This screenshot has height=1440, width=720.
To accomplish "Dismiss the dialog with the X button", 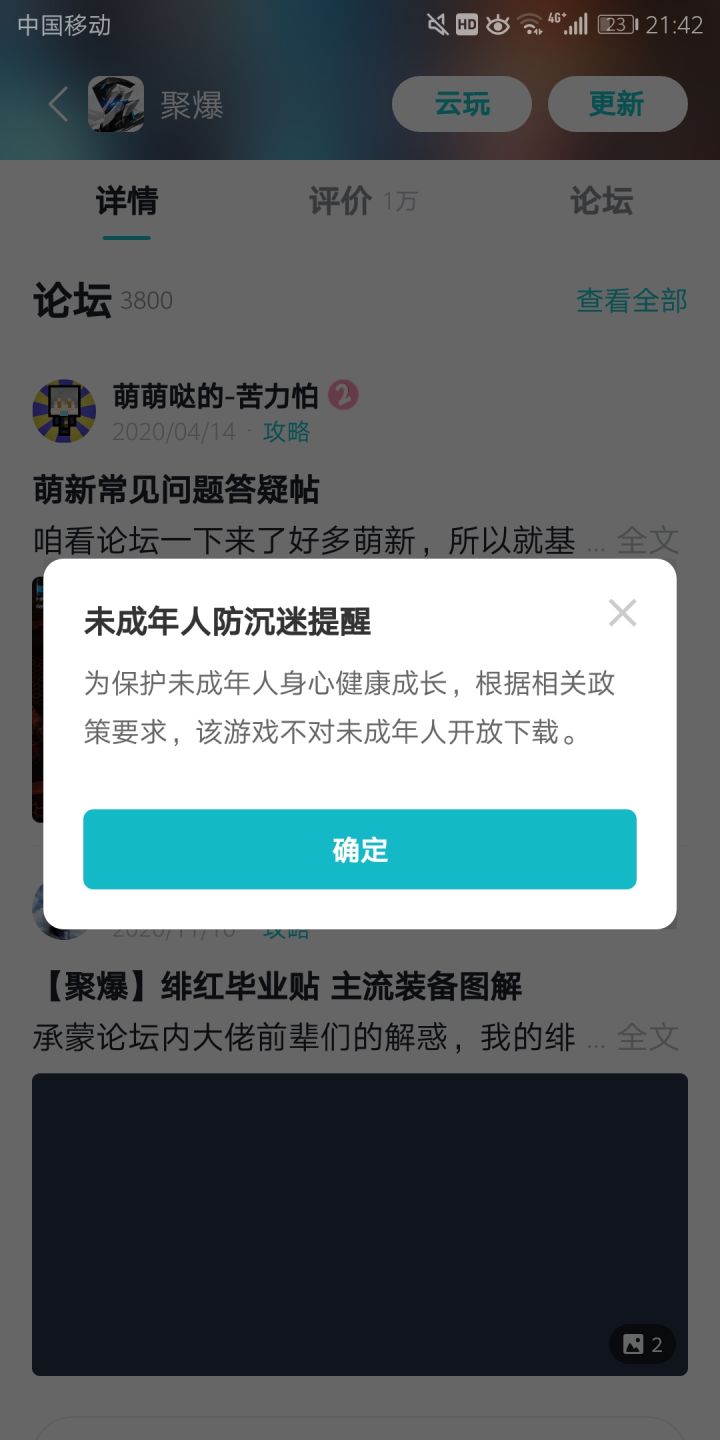I will point(623,612).
